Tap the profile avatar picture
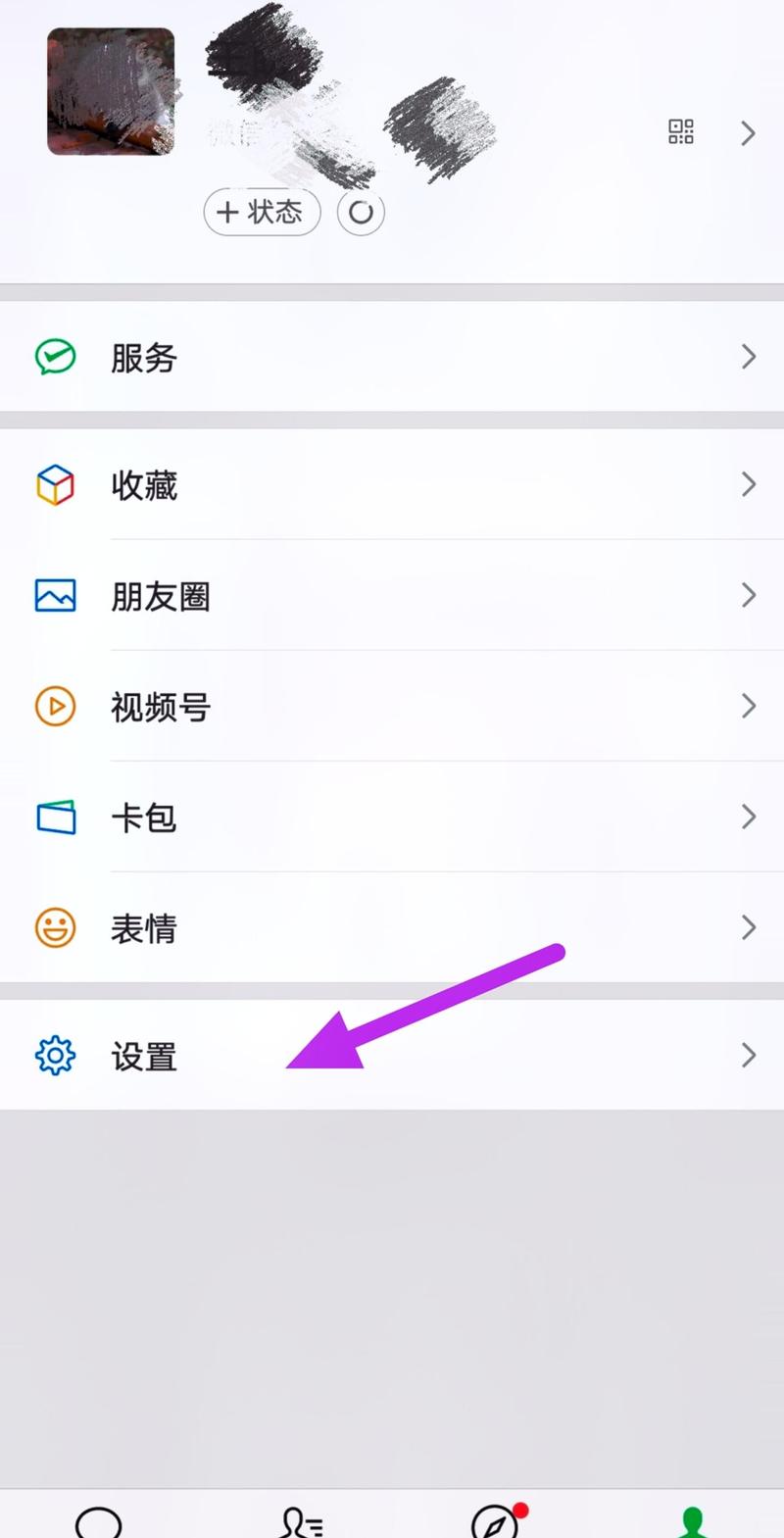The width and height of the screenshot is (784, 1538). click(111, 91)
